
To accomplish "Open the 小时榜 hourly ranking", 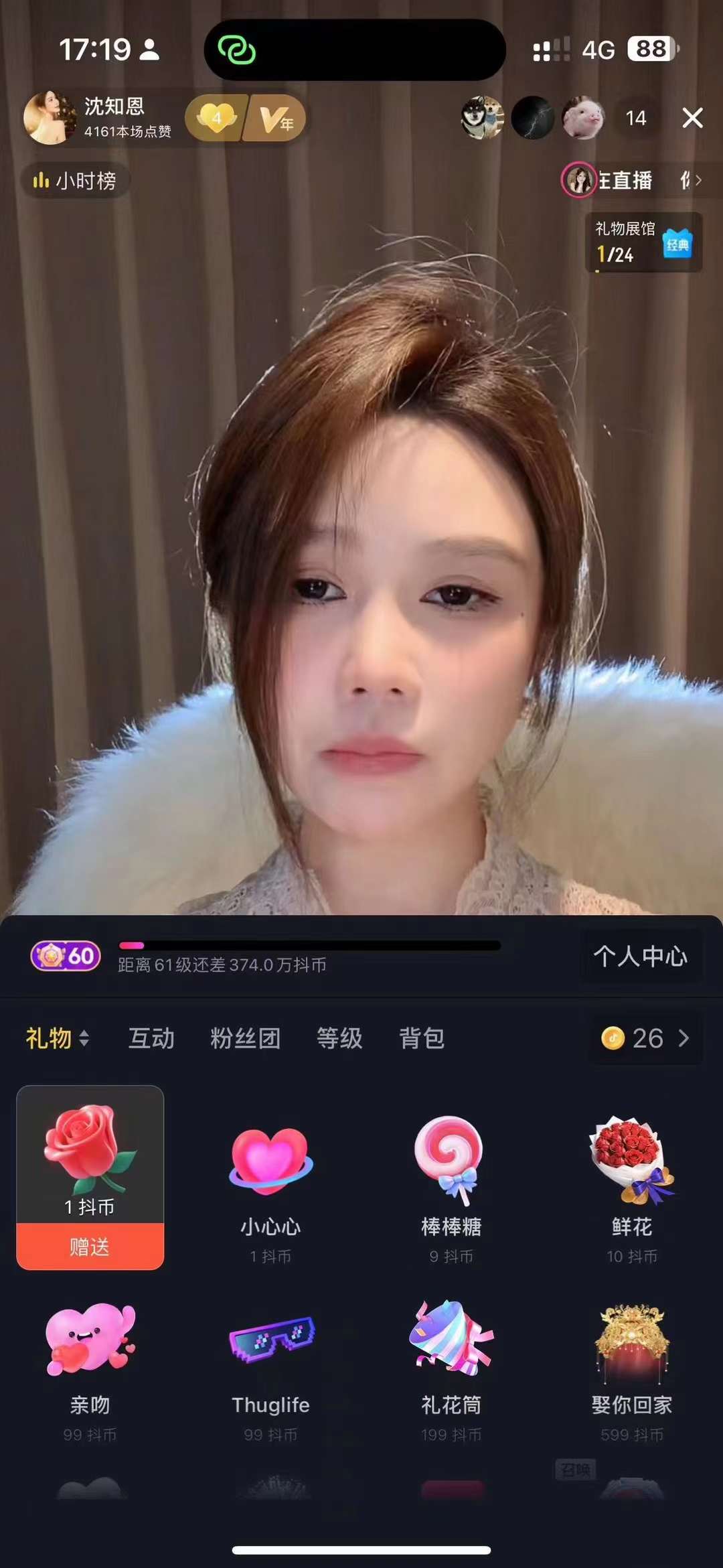I will click(x=75, y=180).
